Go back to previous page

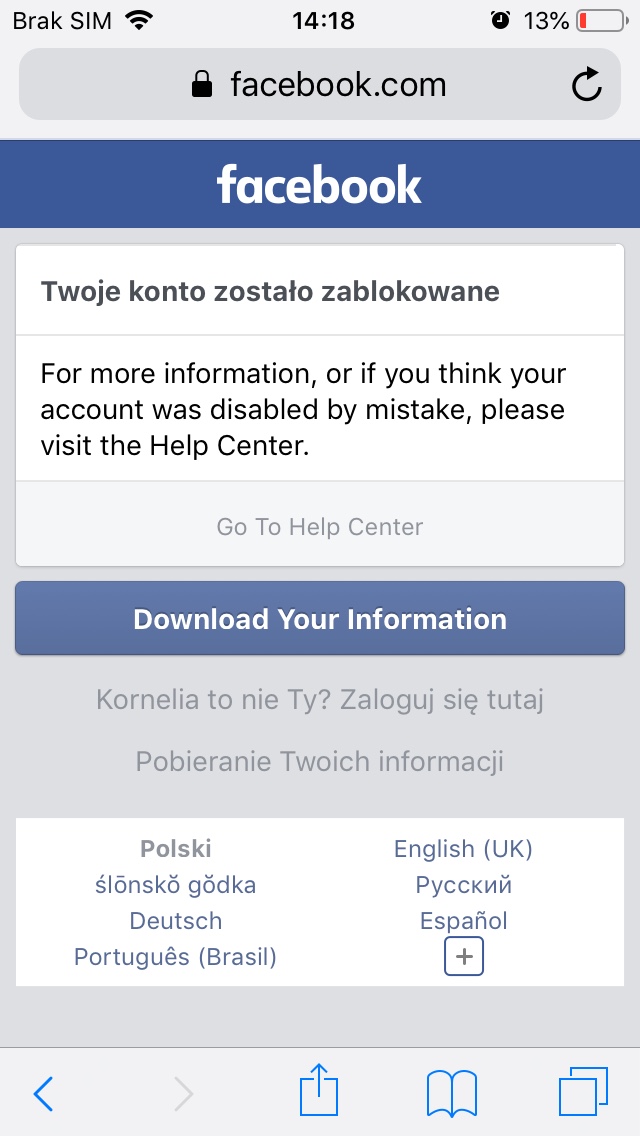tap(43, 1093)
